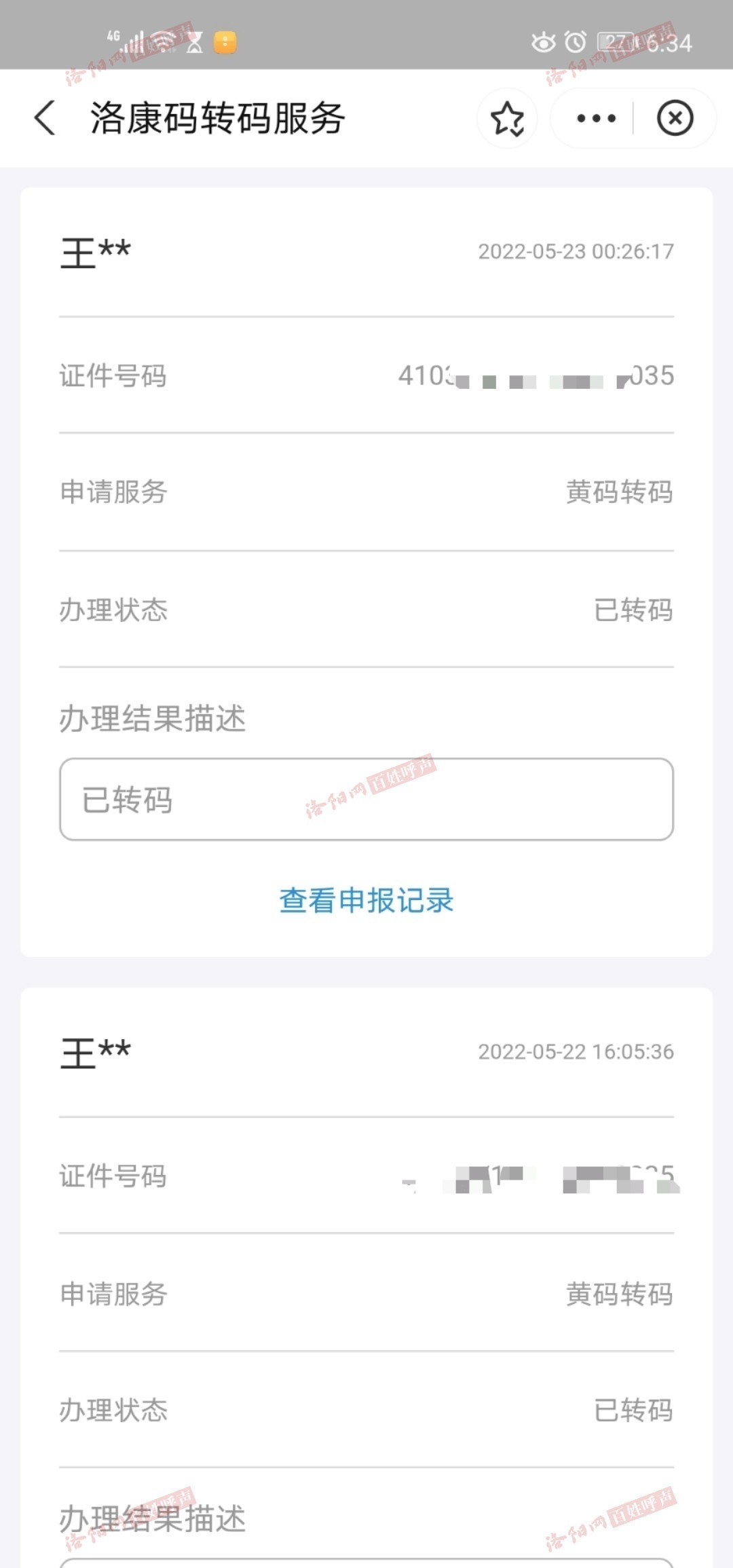The height and width of the screenshot is (1568, 733).
Task: Close the mini program using the X
Action: tap(675, 119)
